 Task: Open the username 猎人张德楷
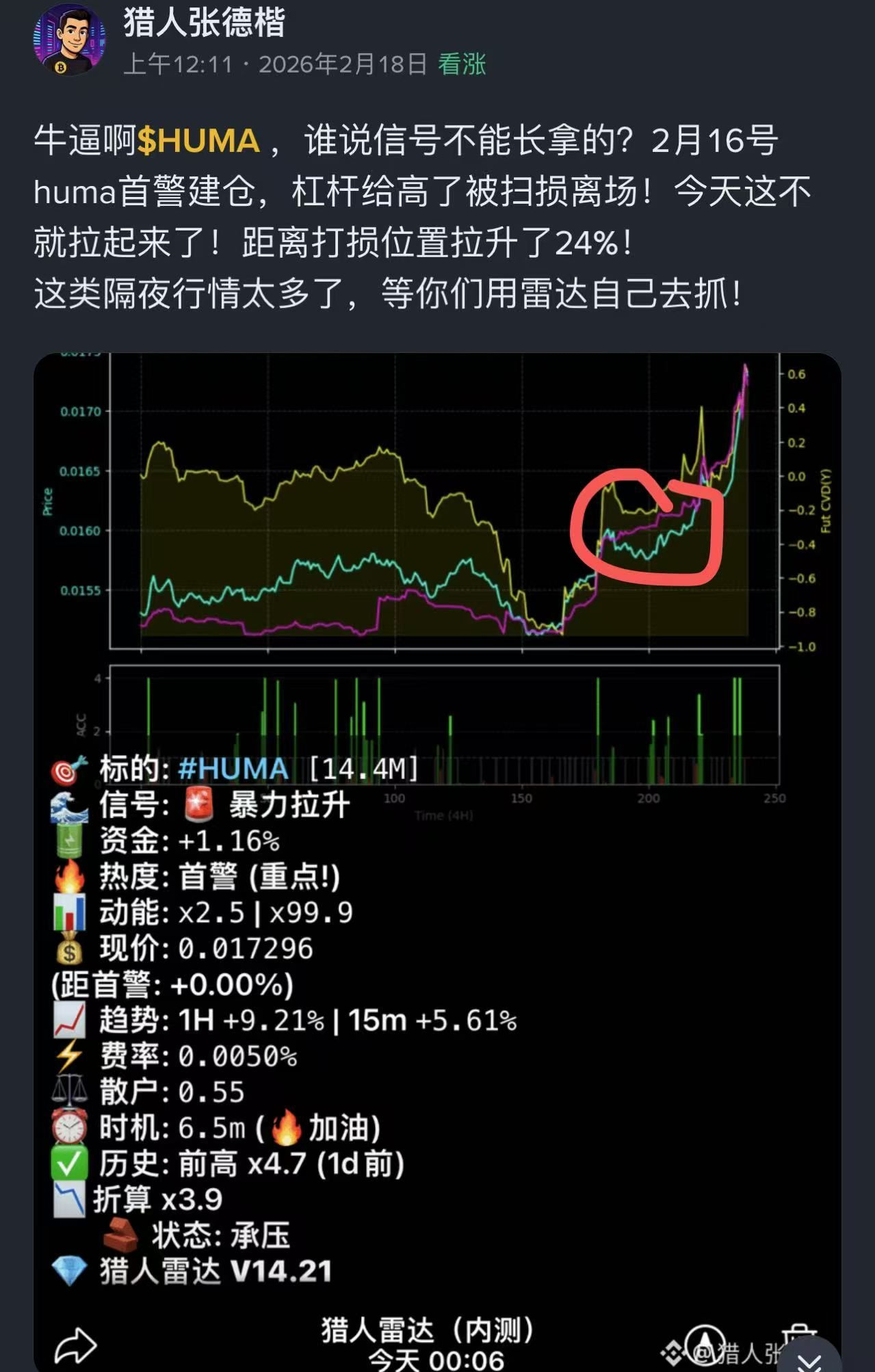coord(204,23)
